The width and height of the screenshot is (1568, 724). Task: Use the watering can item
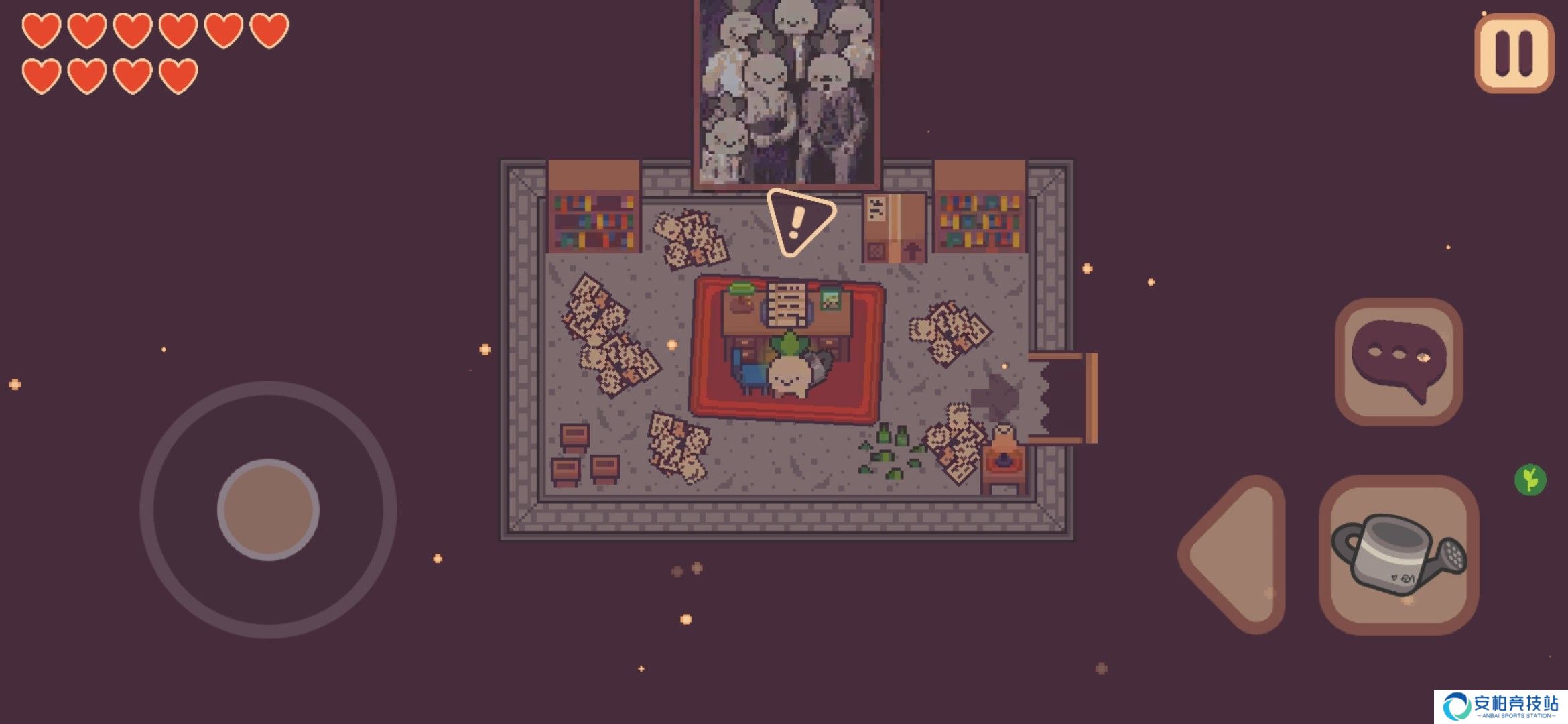[x=1398, y=554]
